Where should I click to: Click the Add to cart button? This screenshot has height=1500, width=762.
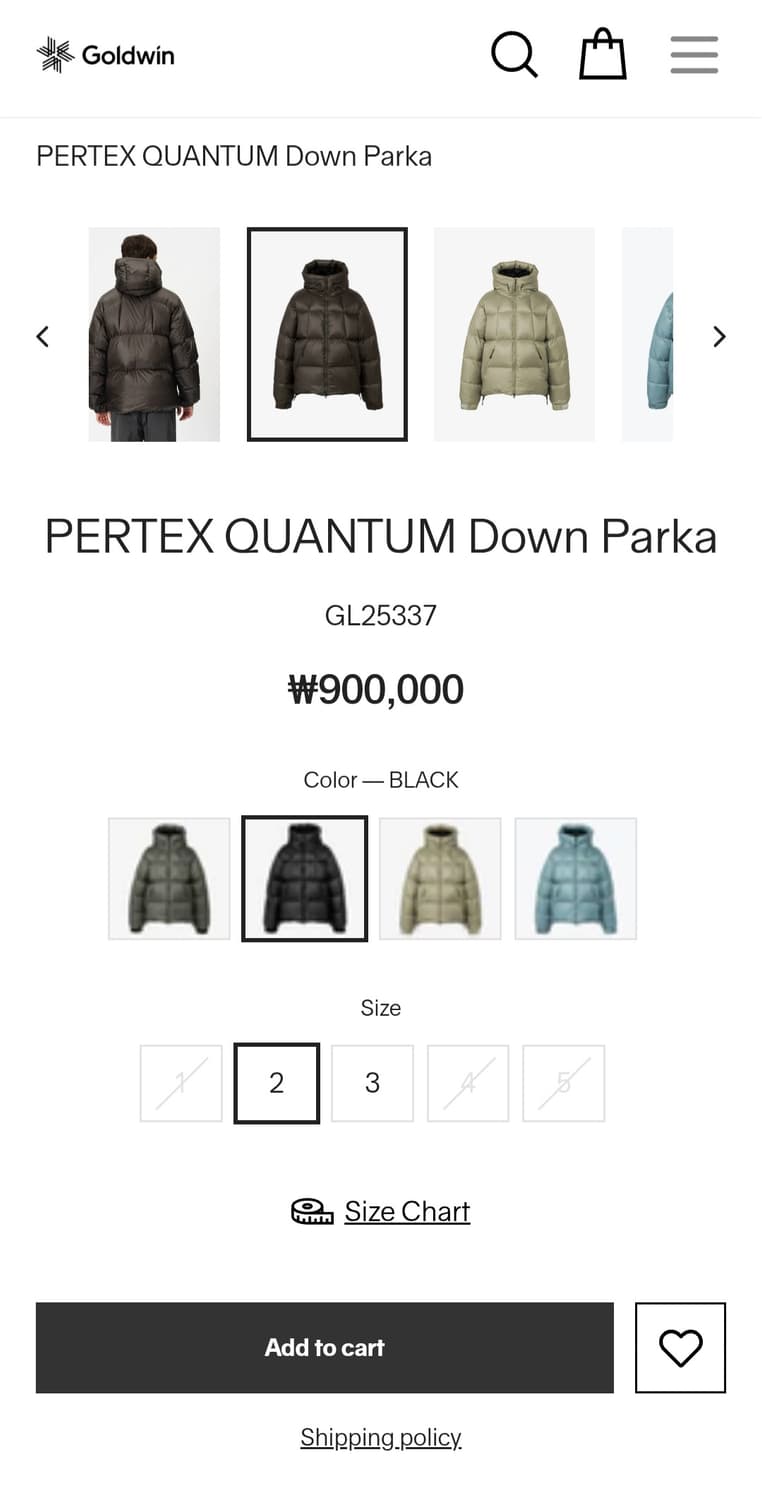[x=324, y=1347]
